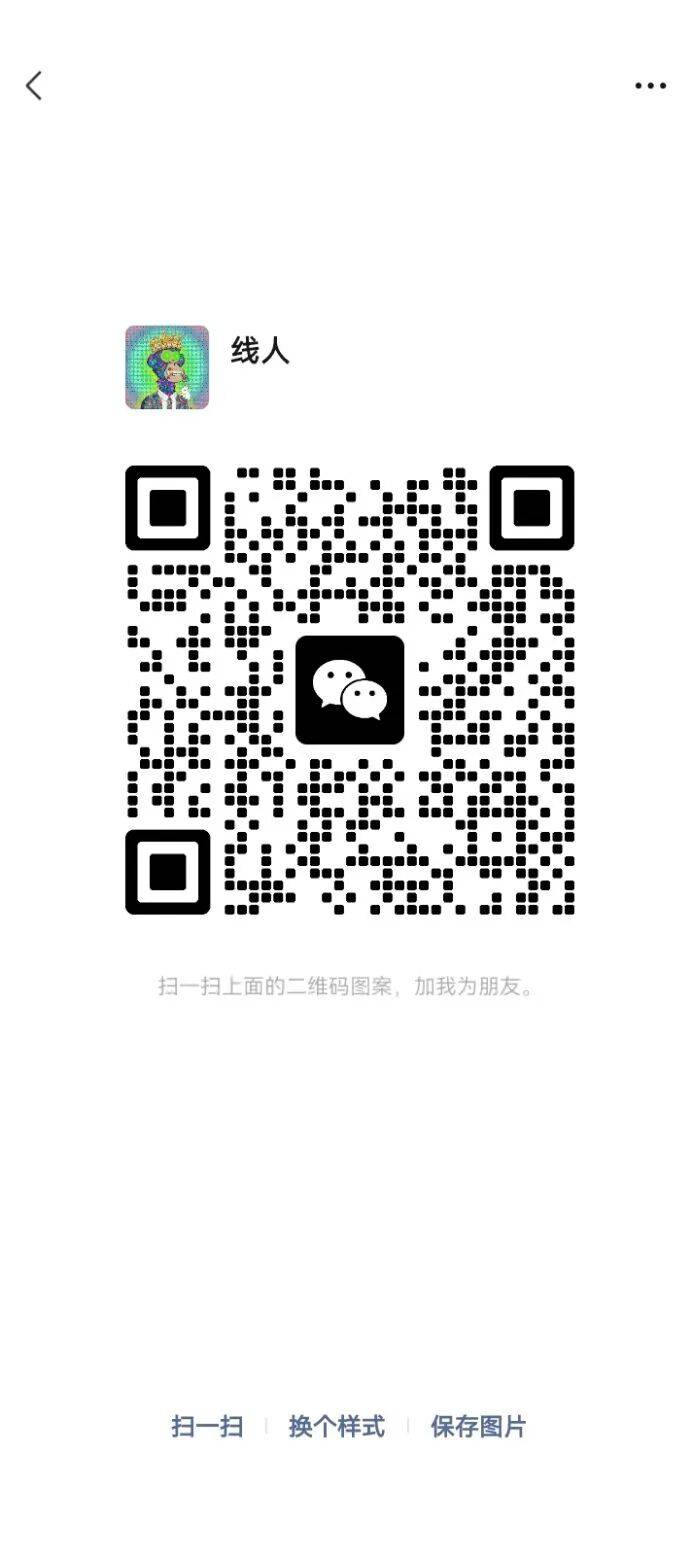Tap 扫一扫 to open the scanner
The image size is (700, 1555).
tap(207, 1426)
